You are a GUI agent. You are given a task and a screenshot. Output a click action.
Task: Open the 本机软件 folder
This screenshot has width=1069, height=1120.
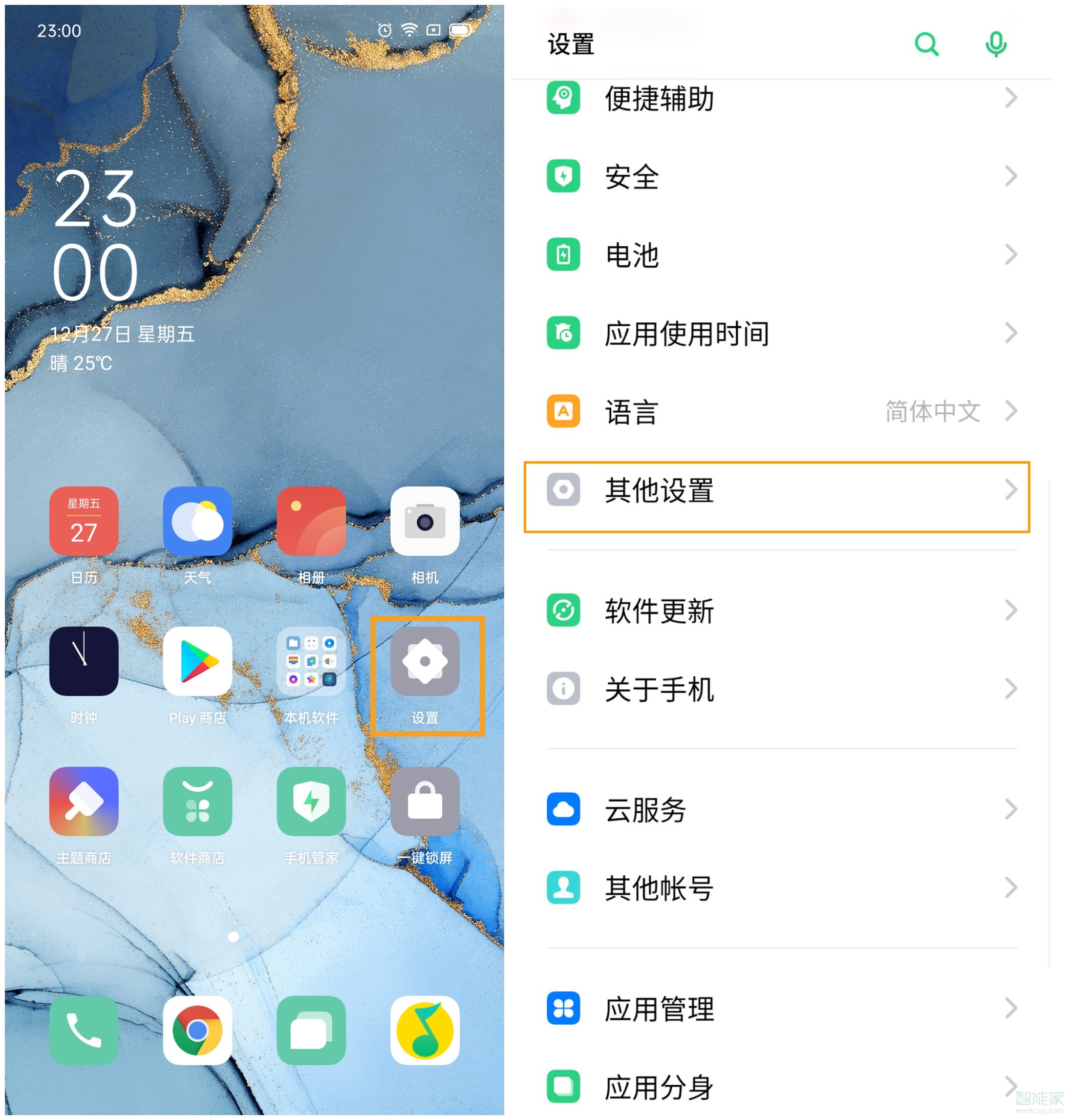point(311,662)
